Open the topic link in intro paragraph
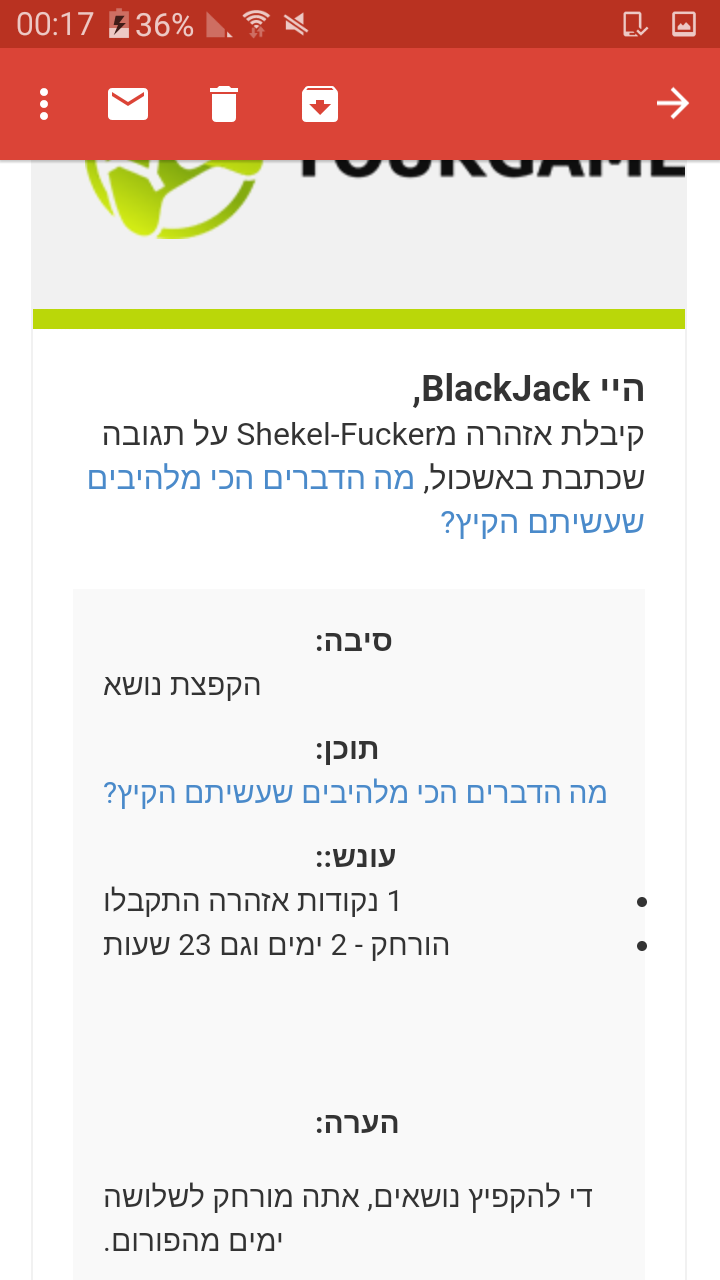Viewport: 720px width, 1280px height. pyautogui.click(x=366, y=499)
